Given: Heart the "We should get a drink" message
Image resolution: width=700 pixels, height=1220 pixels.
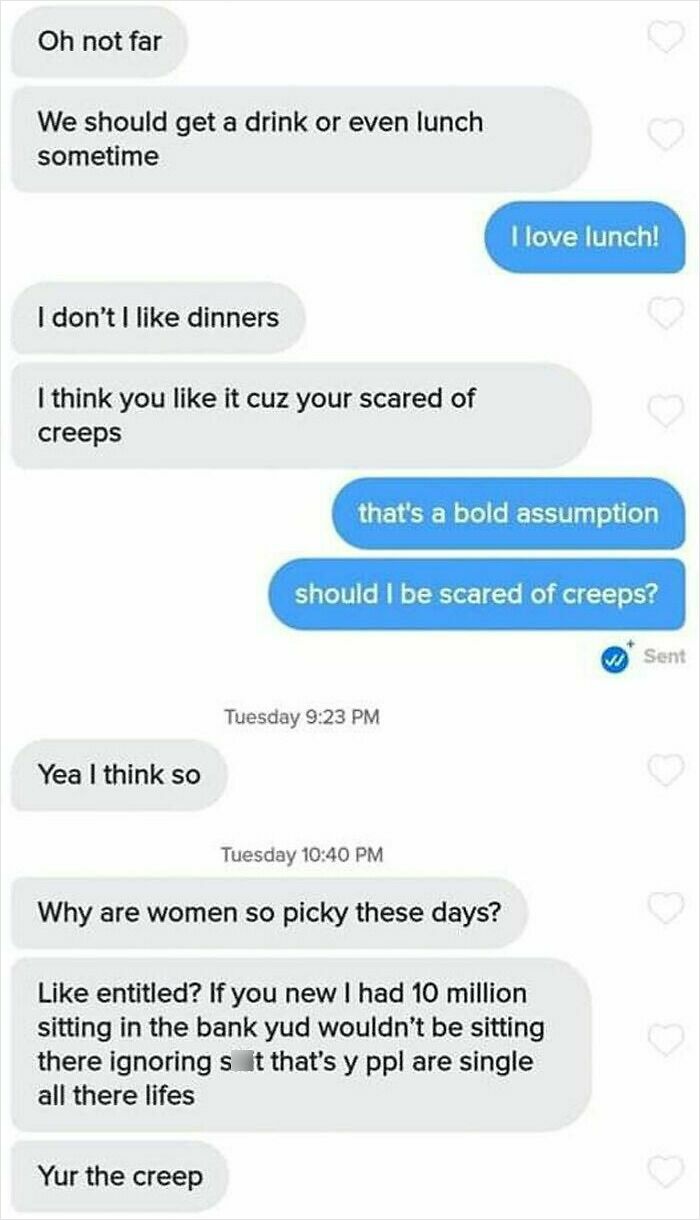Looking at the screenshot, I should coord(665,137).
